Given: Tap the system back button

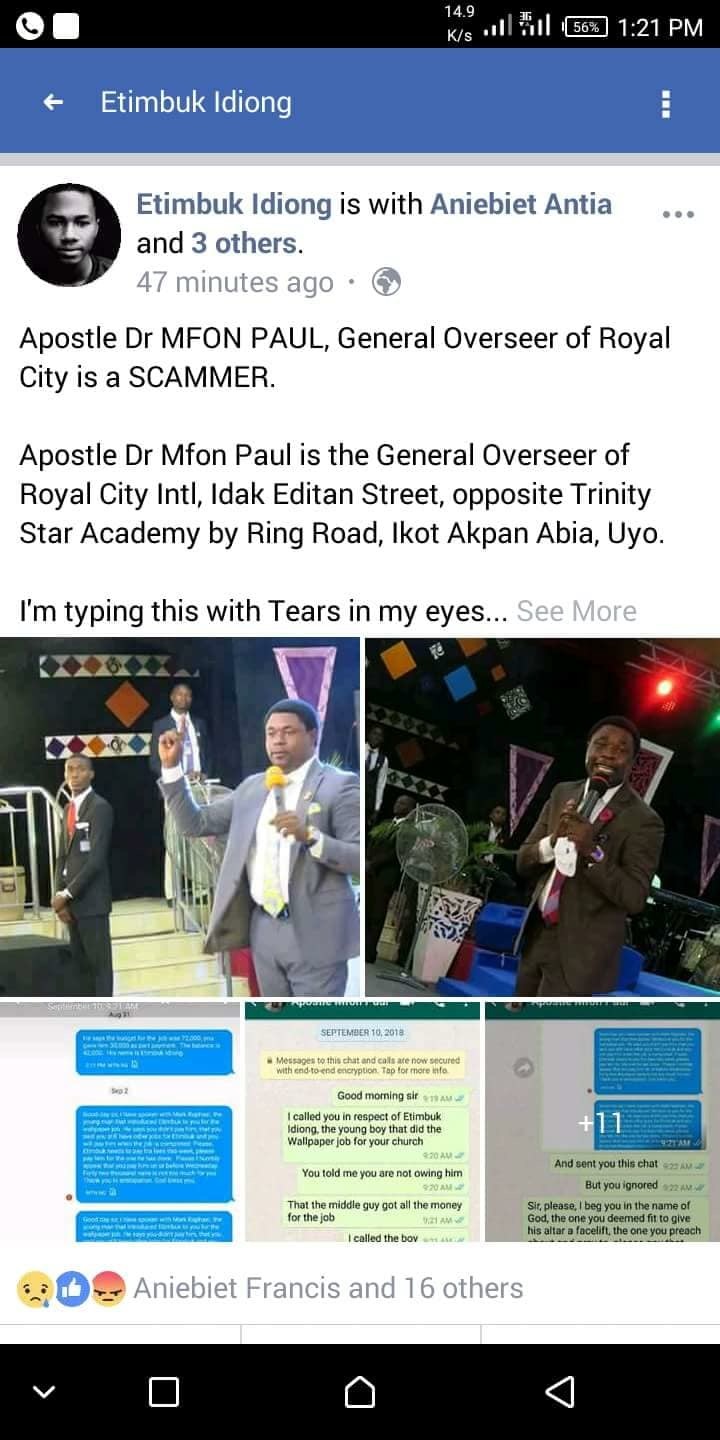Looking at the screenshot, I should [x=560, y=1391].
